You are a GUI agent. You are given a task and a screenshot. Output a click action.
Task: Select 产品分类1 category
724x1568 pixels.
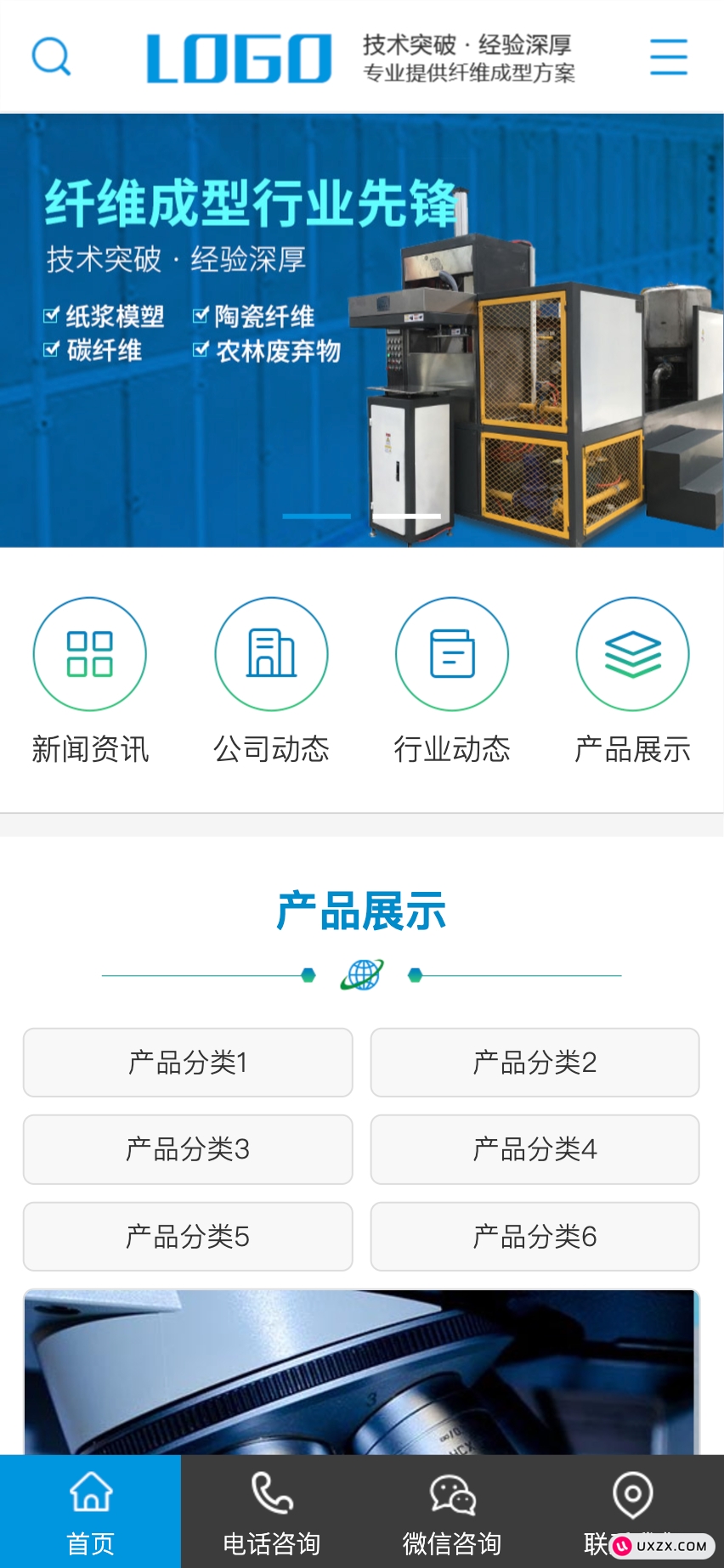point(188,1063)
